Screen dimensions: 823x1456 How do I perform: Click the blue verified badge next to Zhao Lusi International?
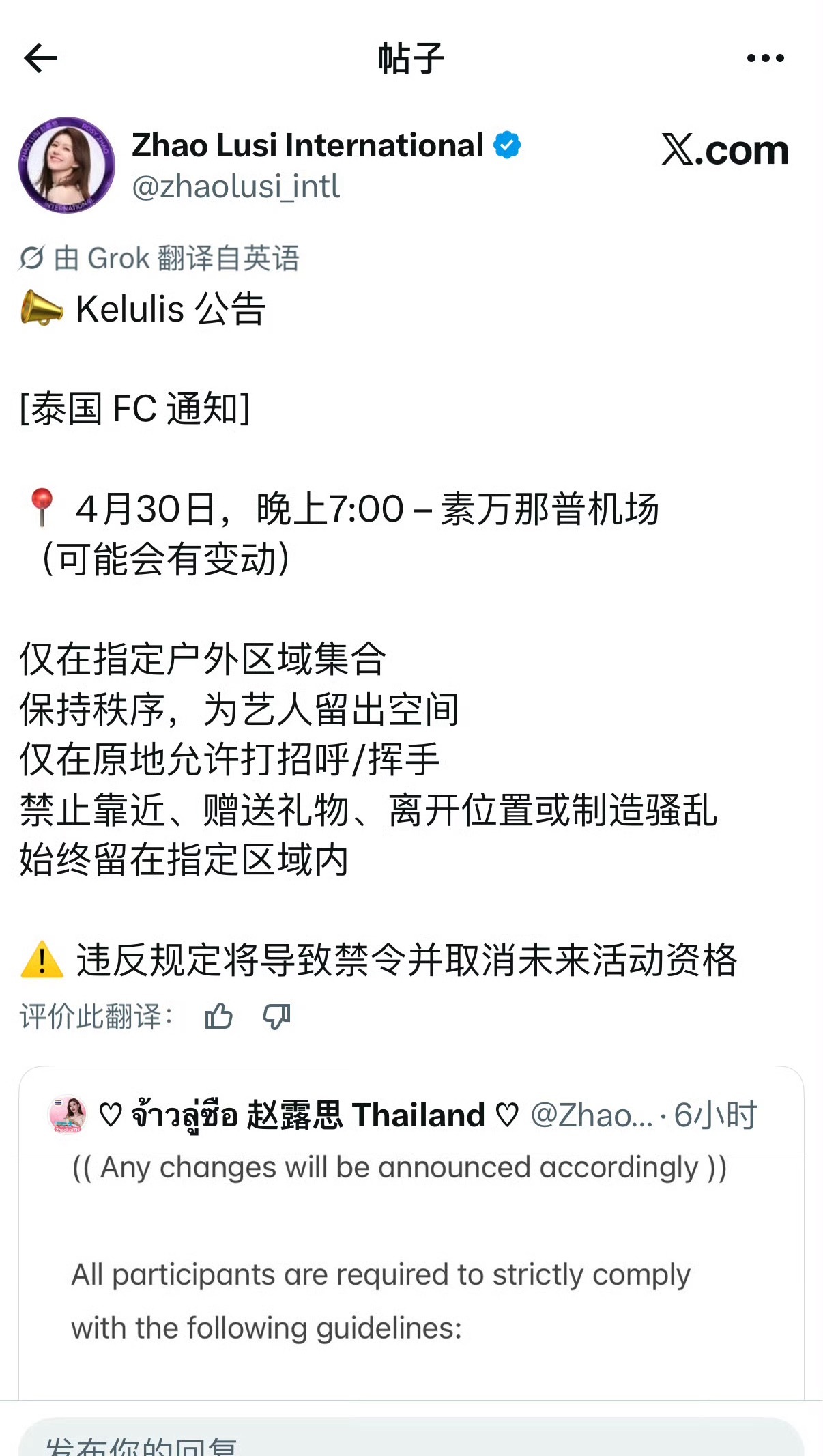tap(506, 143)
